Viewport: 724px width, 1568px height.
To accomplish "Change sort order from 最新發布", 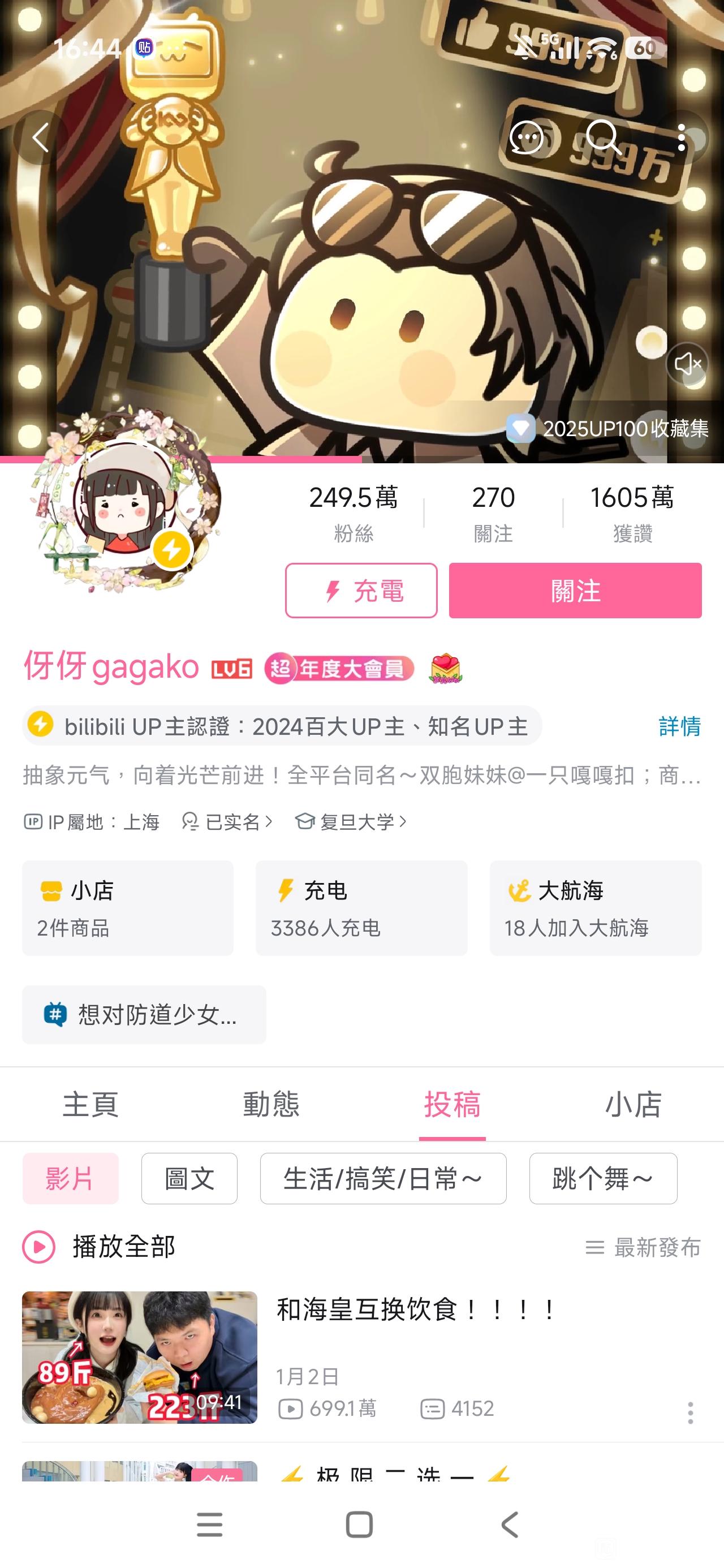I will (x=643, y=1247).
